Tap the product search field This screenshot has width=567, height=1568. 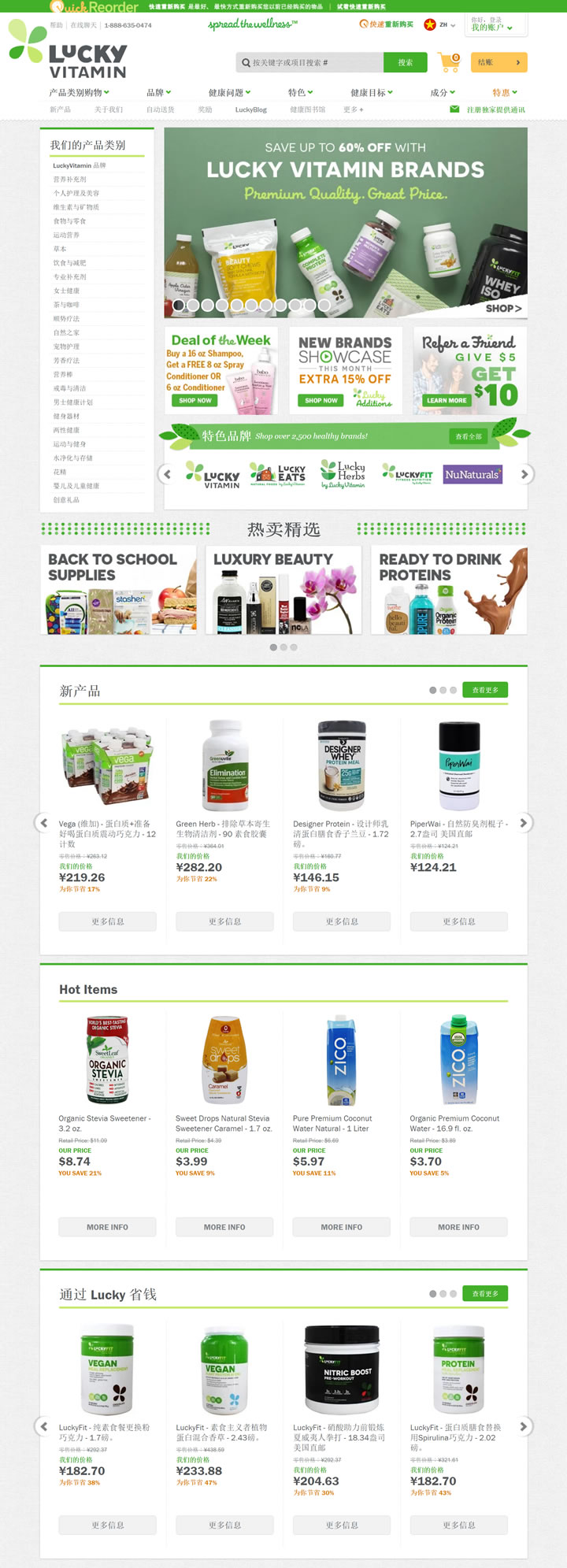click(311, 62)
